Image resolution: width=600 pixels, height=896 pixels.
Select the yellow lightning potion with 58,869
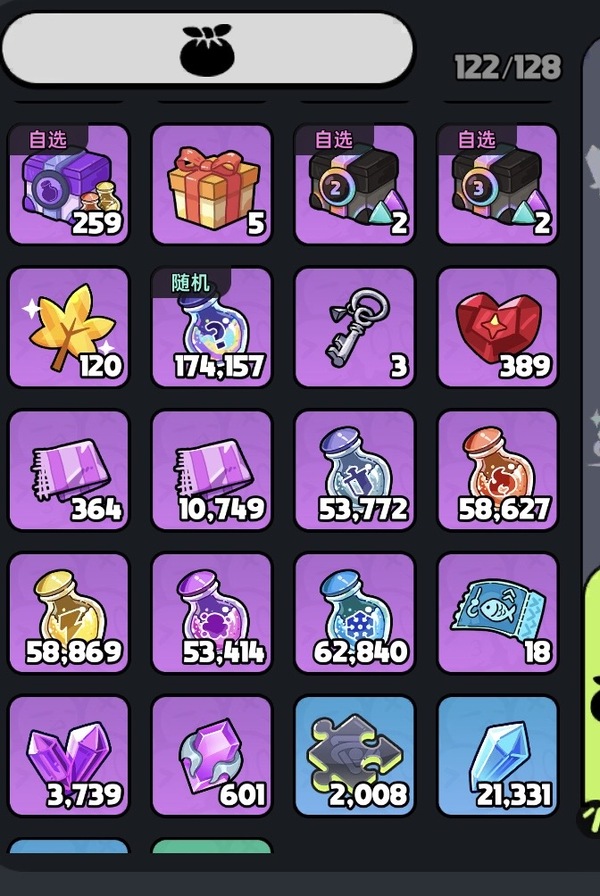point(69,613)
